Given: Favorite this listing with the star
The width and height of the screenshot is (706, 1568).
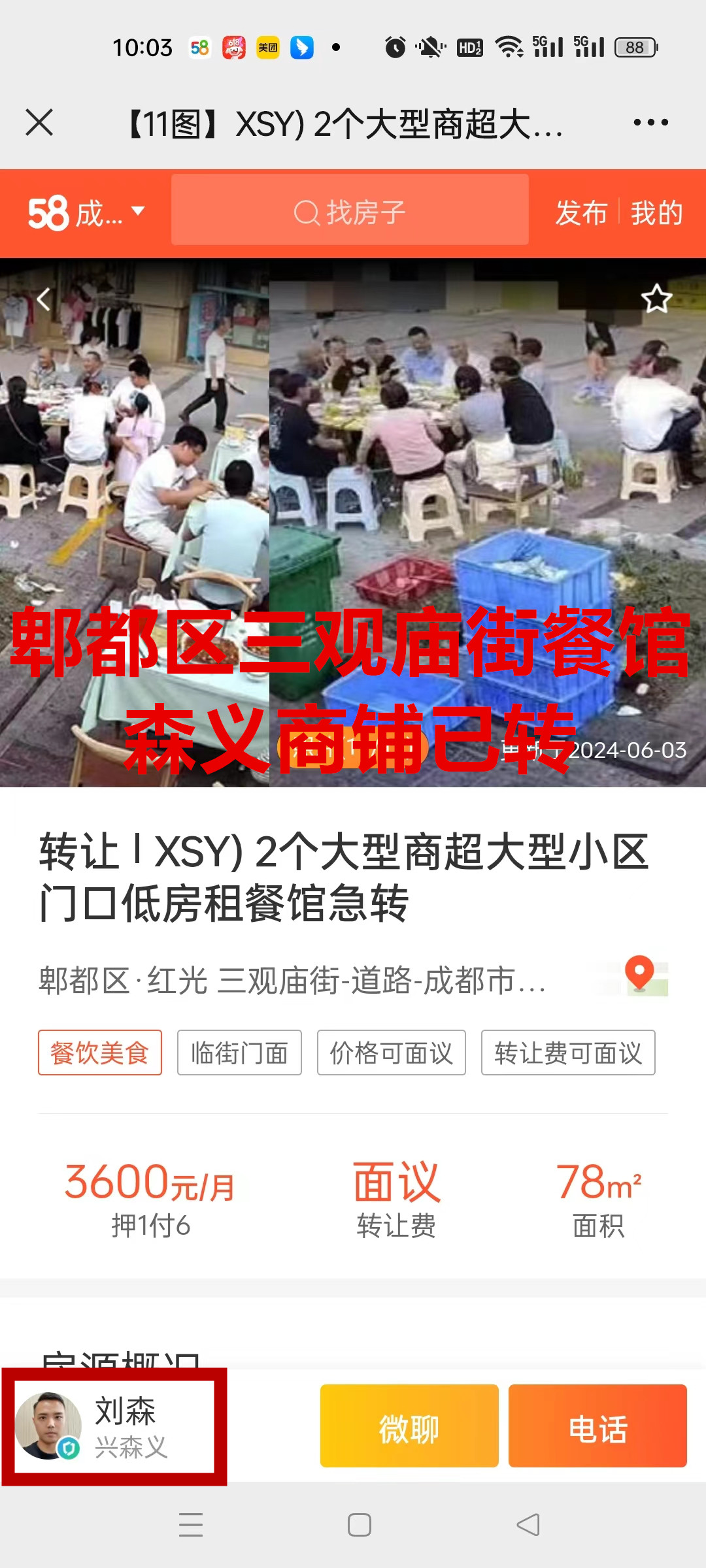Looking at the screenshot, I should pyautogui.click(x=656, y=299).
